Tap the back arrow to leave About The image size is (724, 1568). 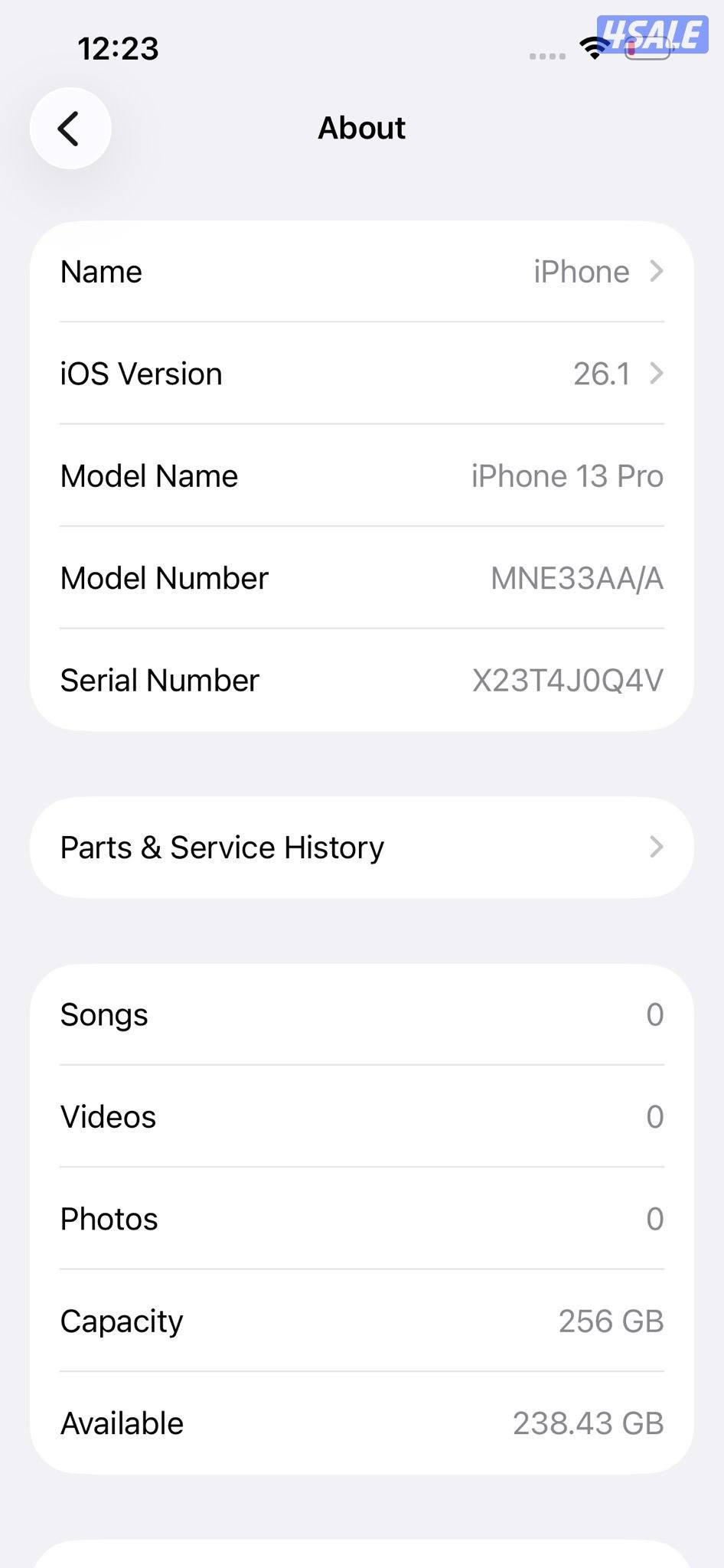[x=70, y=128]
